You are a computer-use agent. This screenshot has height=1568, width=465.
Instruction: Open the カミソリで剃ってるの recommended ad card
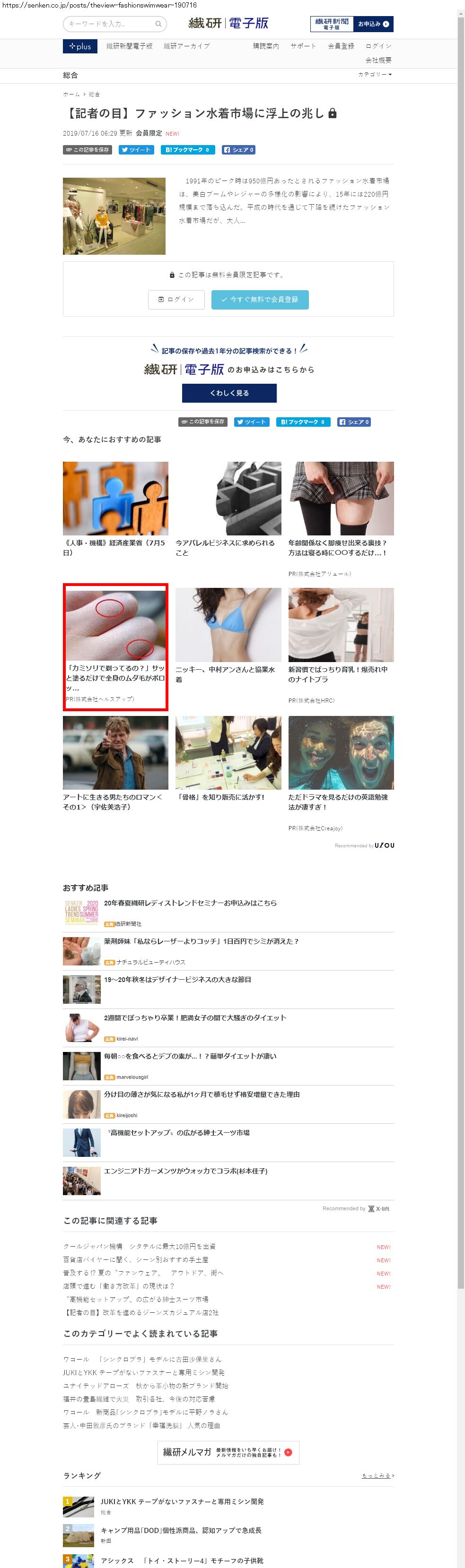[115, 646]
